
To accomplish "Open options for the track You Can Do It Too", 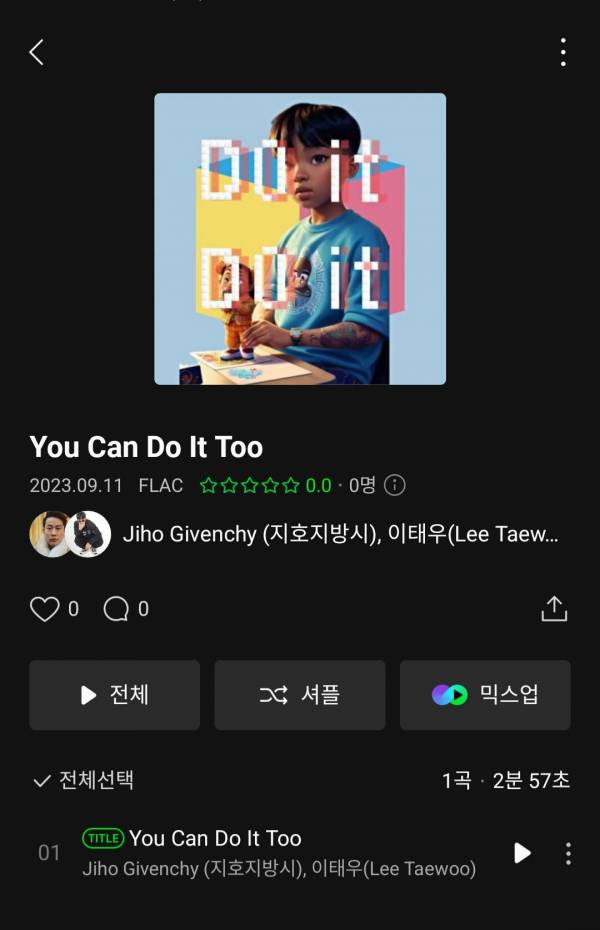I will click(568, 853).
